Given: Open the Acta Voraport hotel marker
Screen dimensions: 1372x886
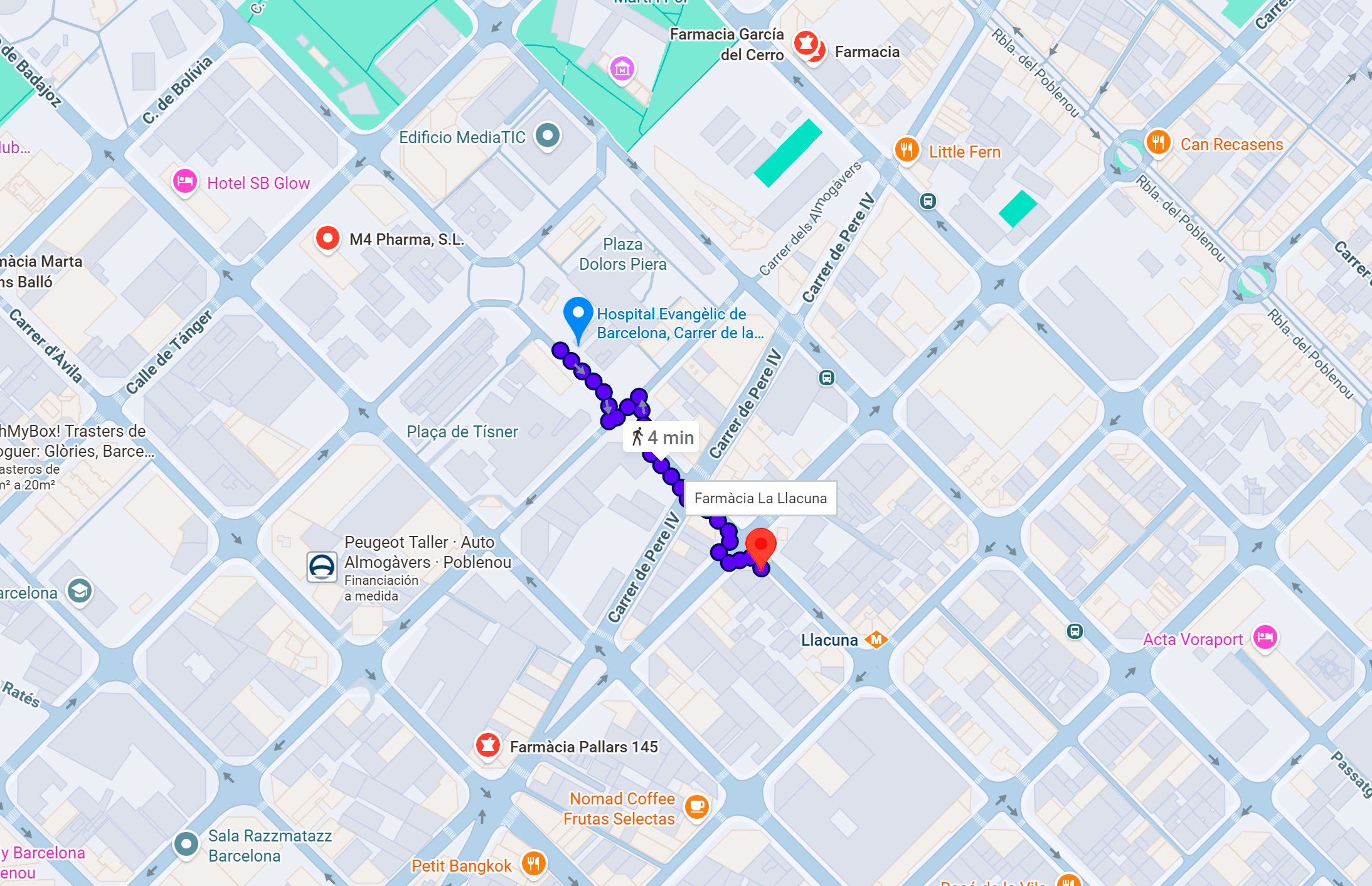Looking at the screenshot, I should pyautogui.click(x=1265, y=638).
